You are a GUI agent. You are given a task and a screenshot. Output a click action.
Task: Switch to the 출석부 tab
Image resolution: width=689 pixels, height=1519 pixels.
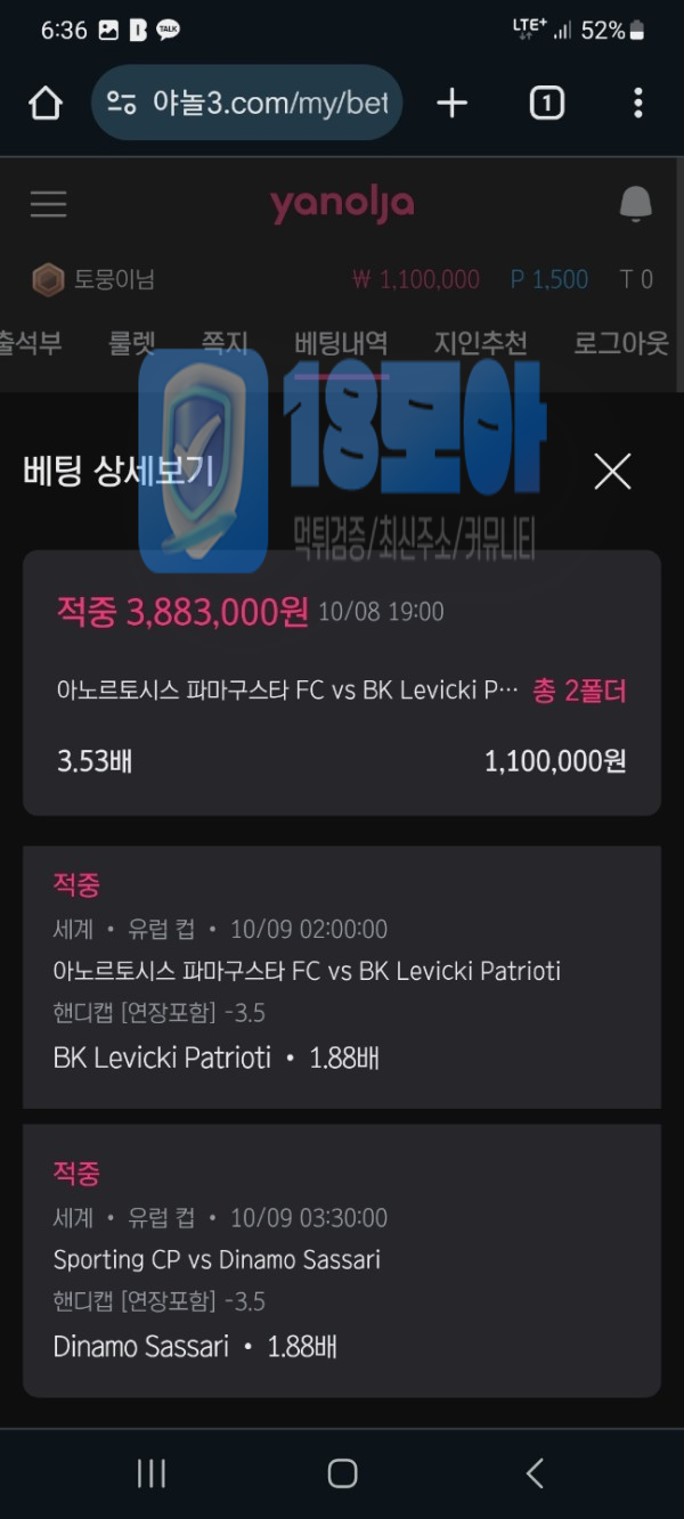point(30,343)
